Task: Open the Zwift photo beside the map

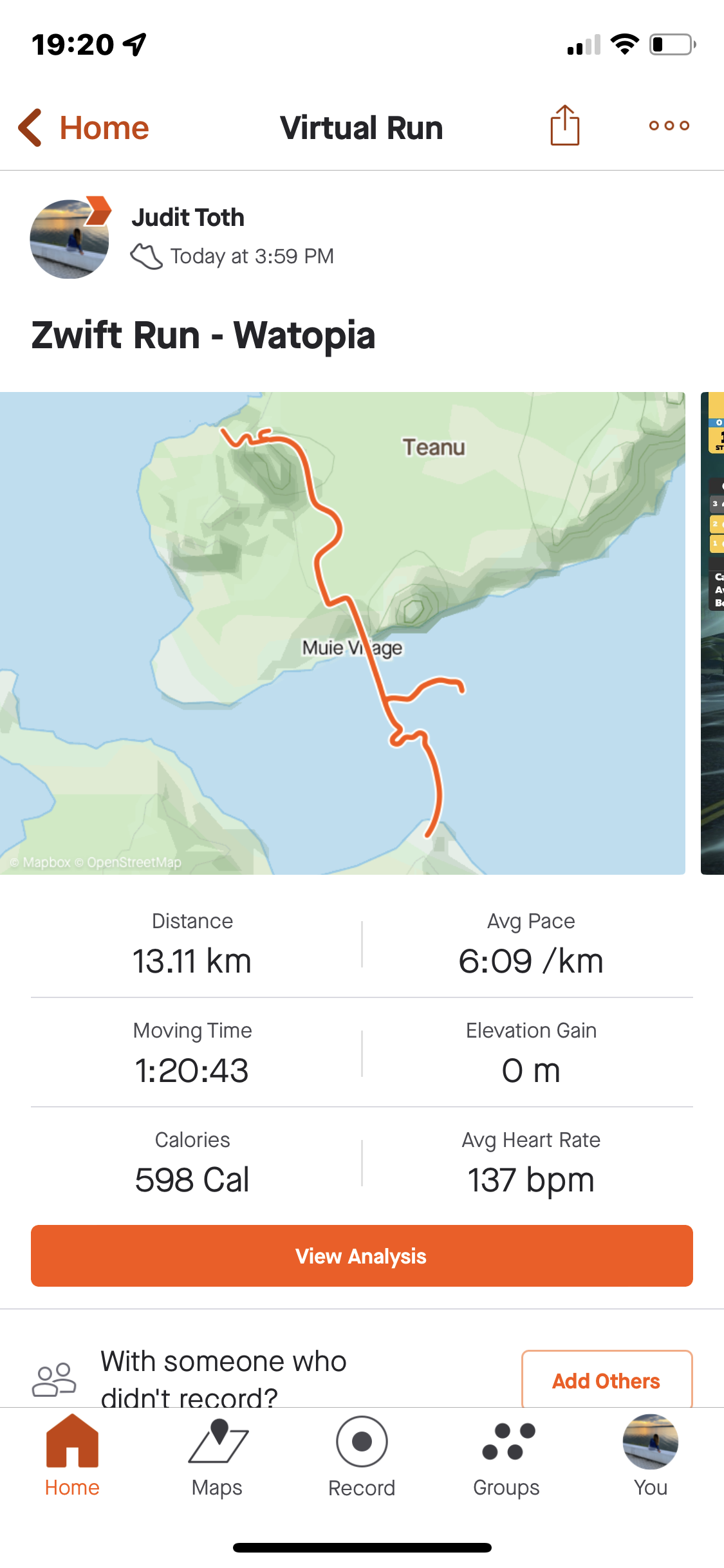Action: (712, 633)
